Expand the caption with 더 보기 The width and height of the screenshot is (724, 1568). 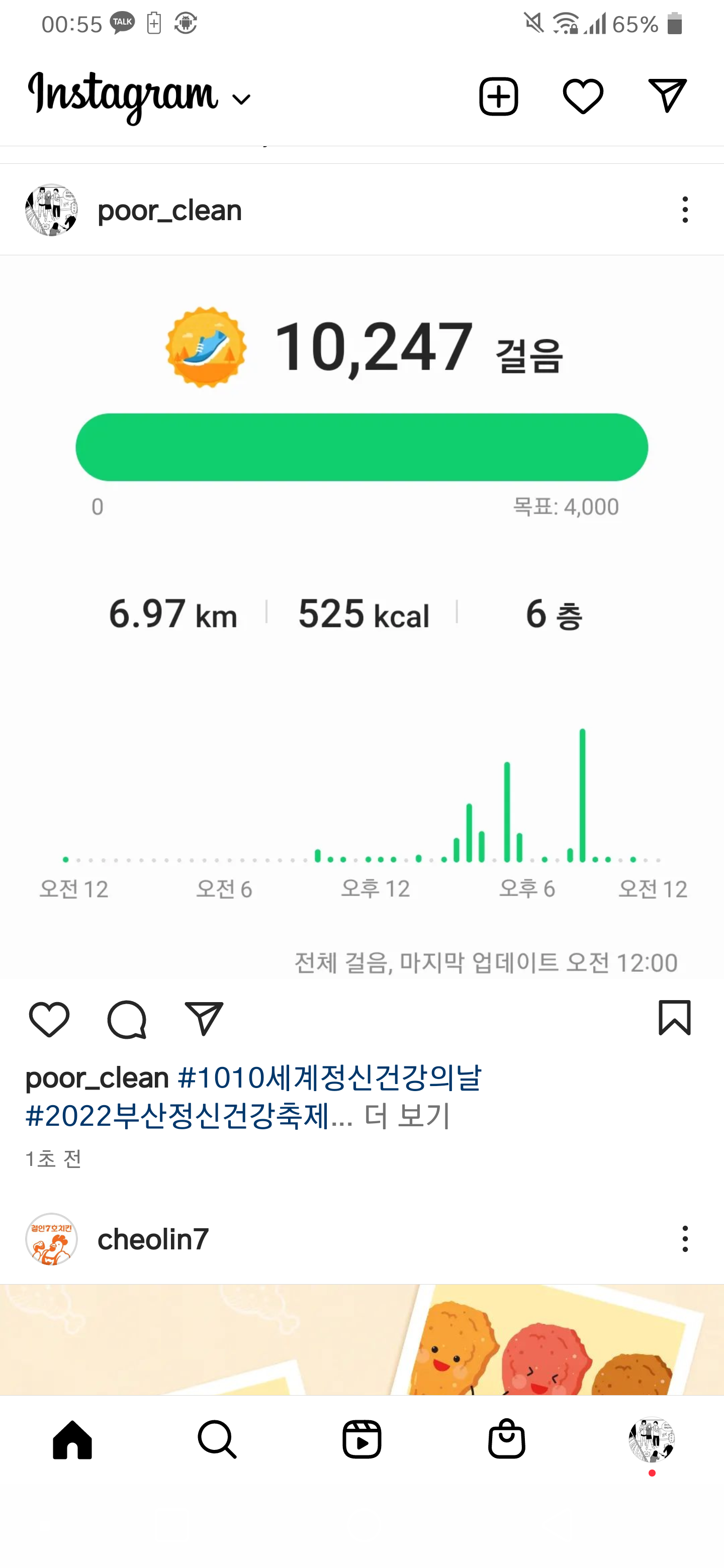(407, 1116)
